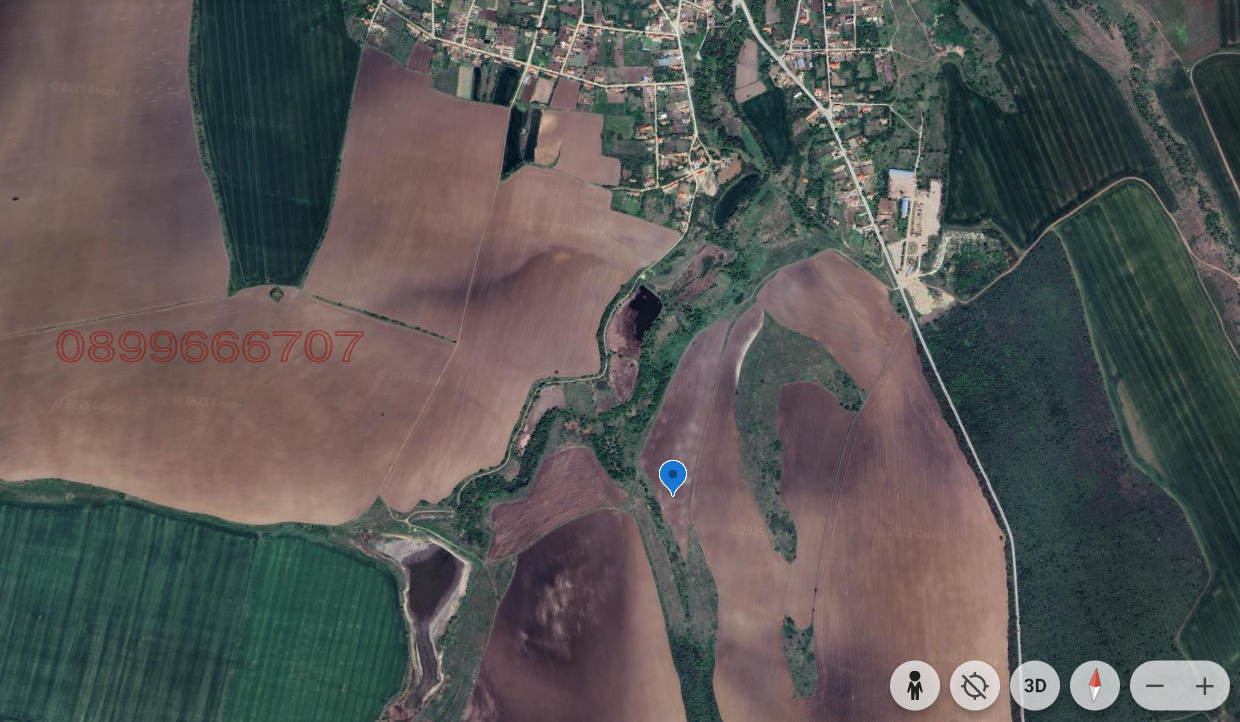Screen dimensions: 1240x722
Task: Zoom out with minus button
Action: tap(1155, 686)
